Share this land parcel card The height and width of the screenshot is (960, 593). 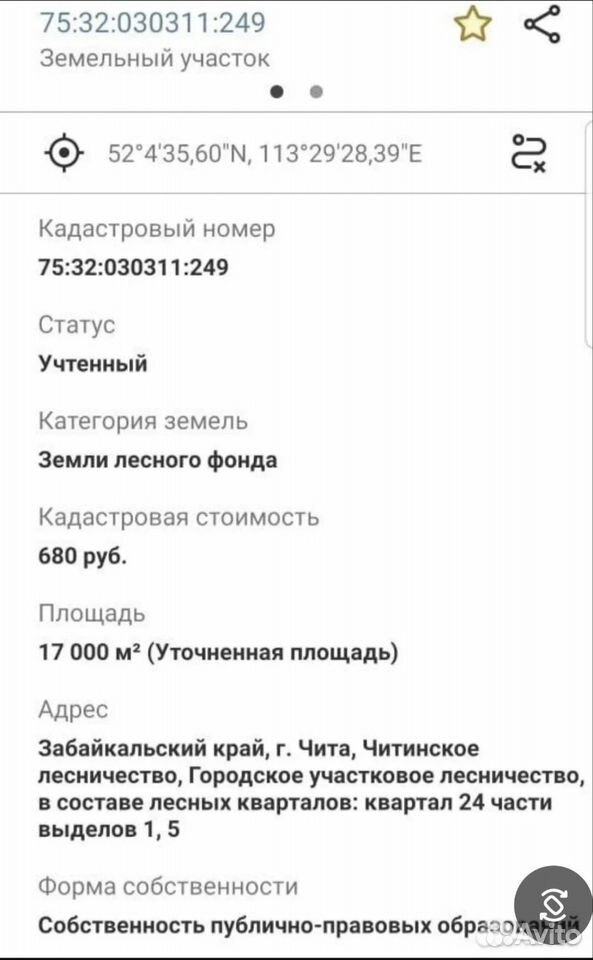(542, 24)
